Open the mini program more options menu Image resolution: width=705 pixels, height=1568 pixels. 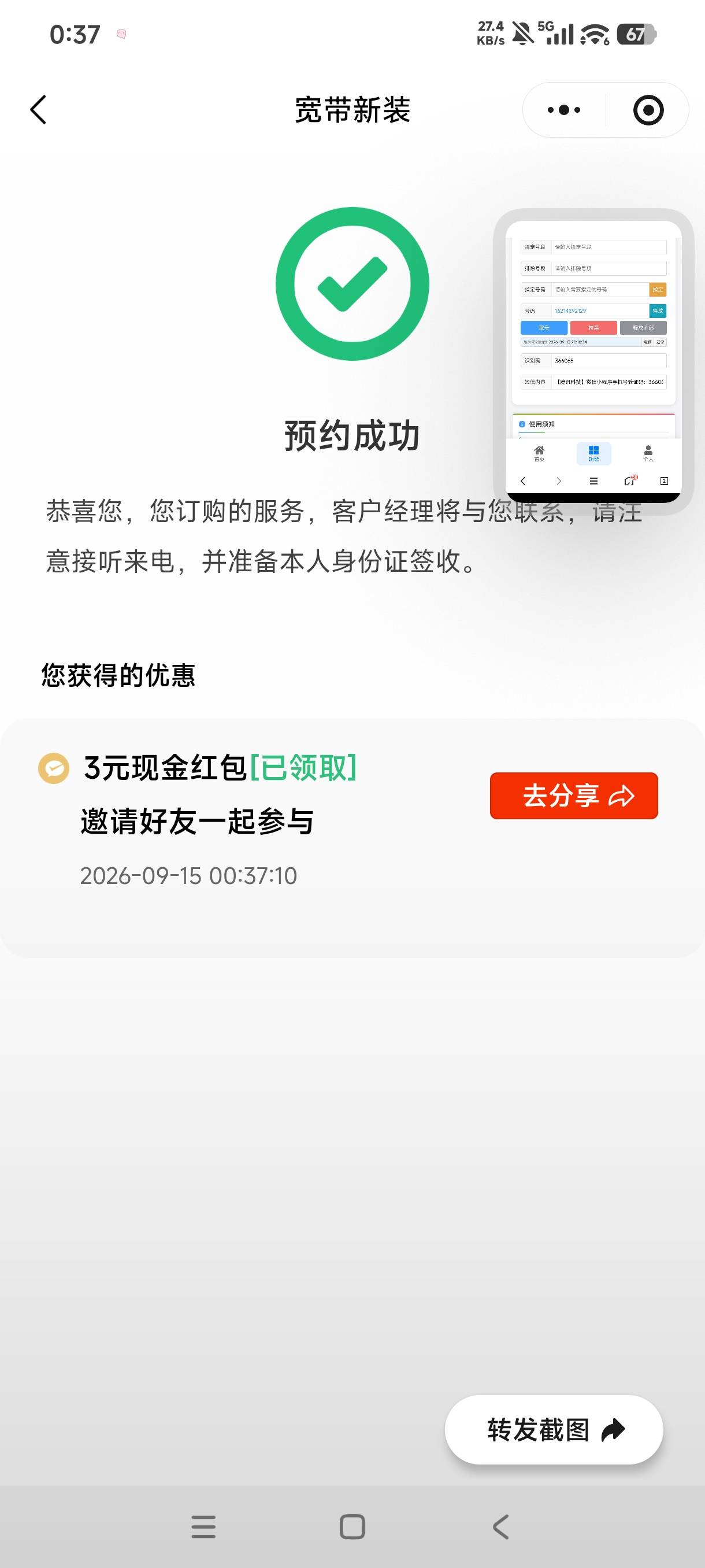pyautogui.click(x=564, y=110)
